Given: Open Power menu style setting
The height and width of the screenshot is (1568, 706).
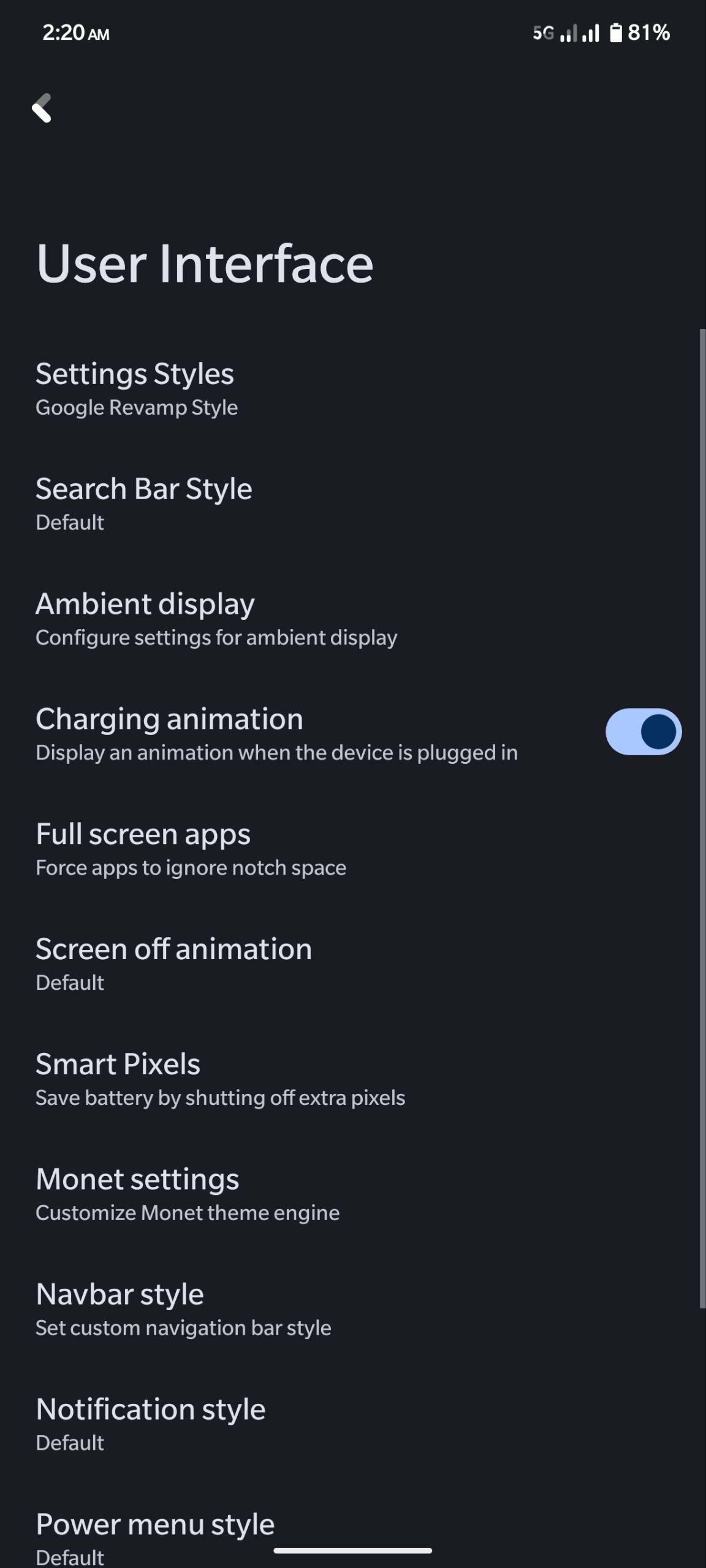Looking at the screenshot, I should [353, 1531].
